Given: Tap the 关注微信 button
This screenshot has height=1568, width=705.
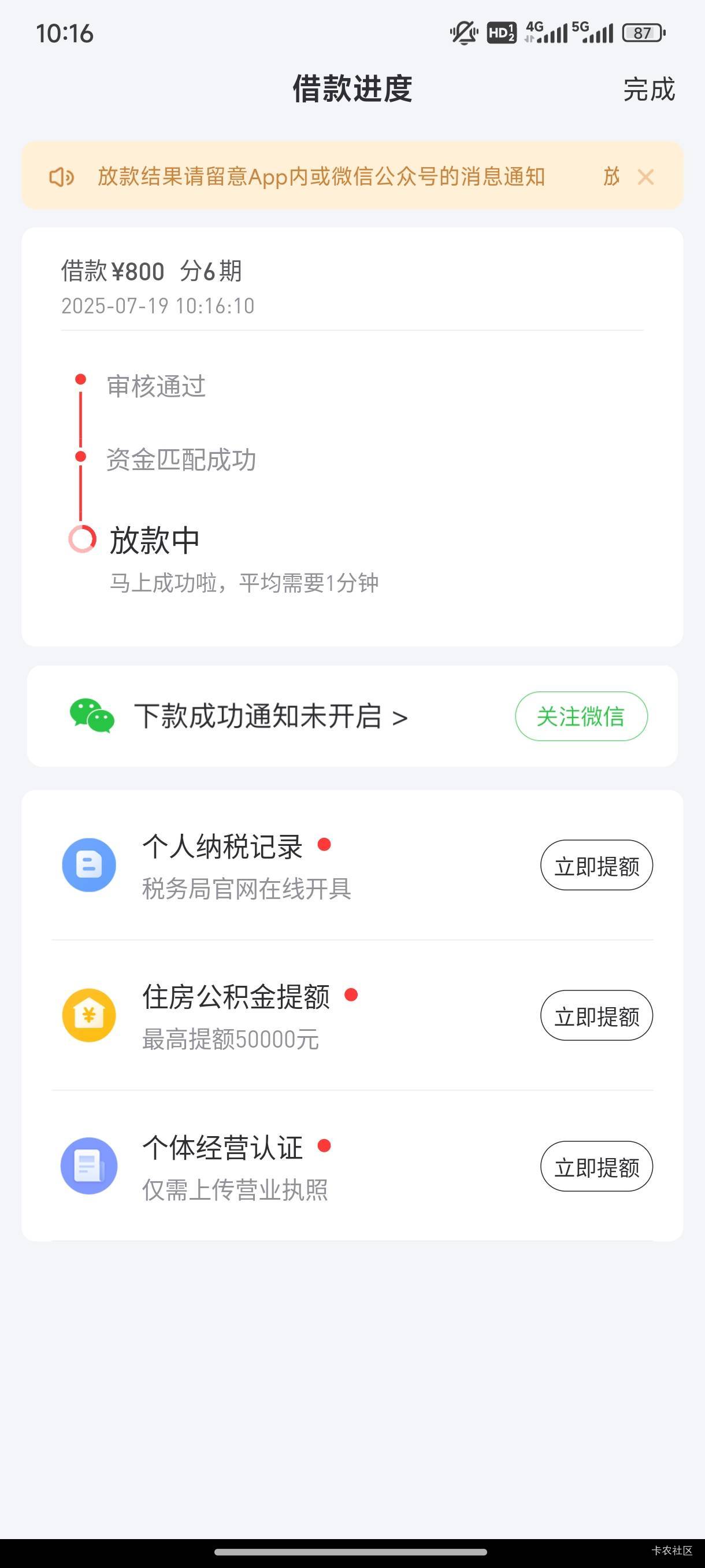Looking at the screenshot, I should [581, 716].
